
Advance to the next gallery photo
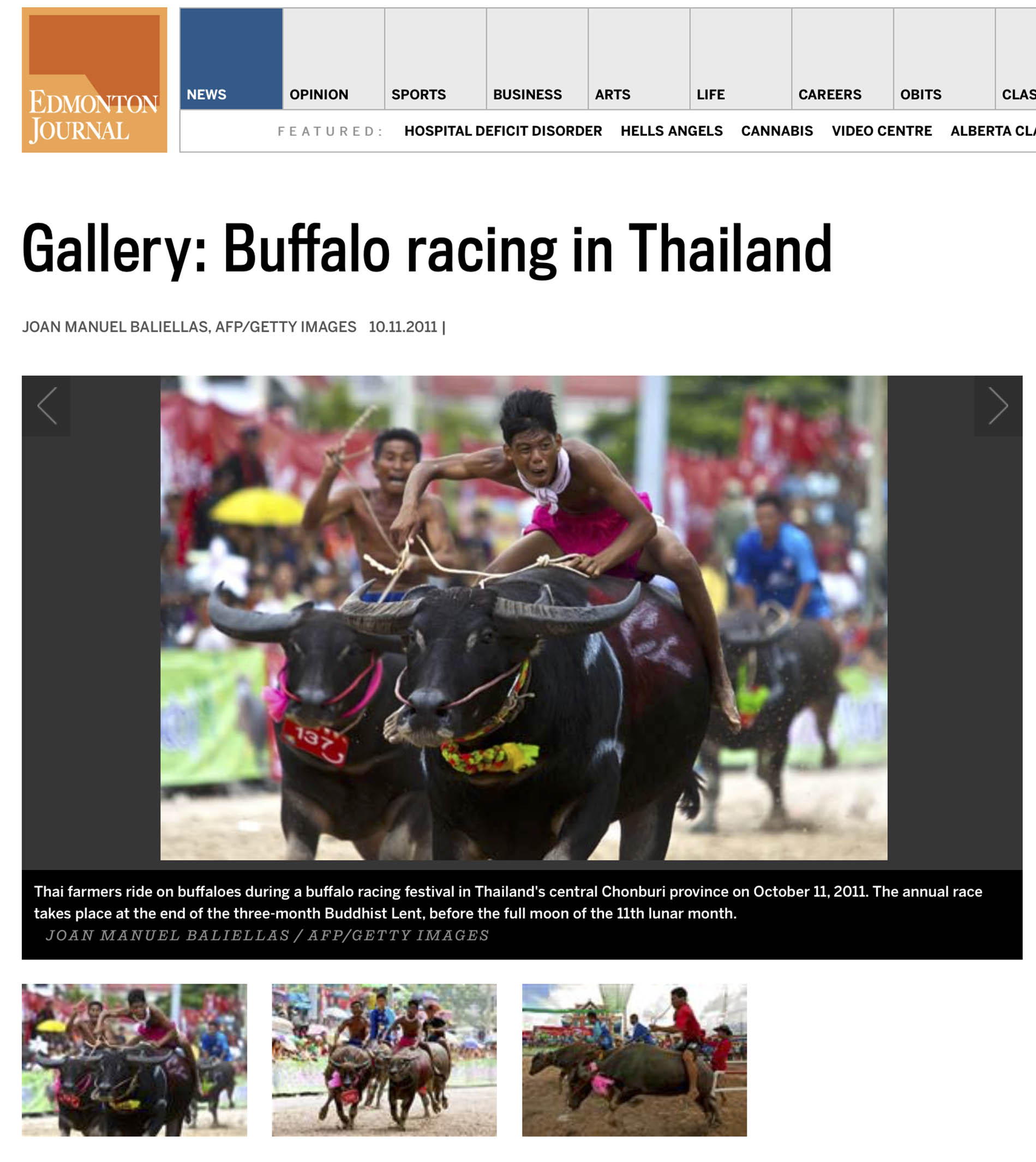pos(997,406)
